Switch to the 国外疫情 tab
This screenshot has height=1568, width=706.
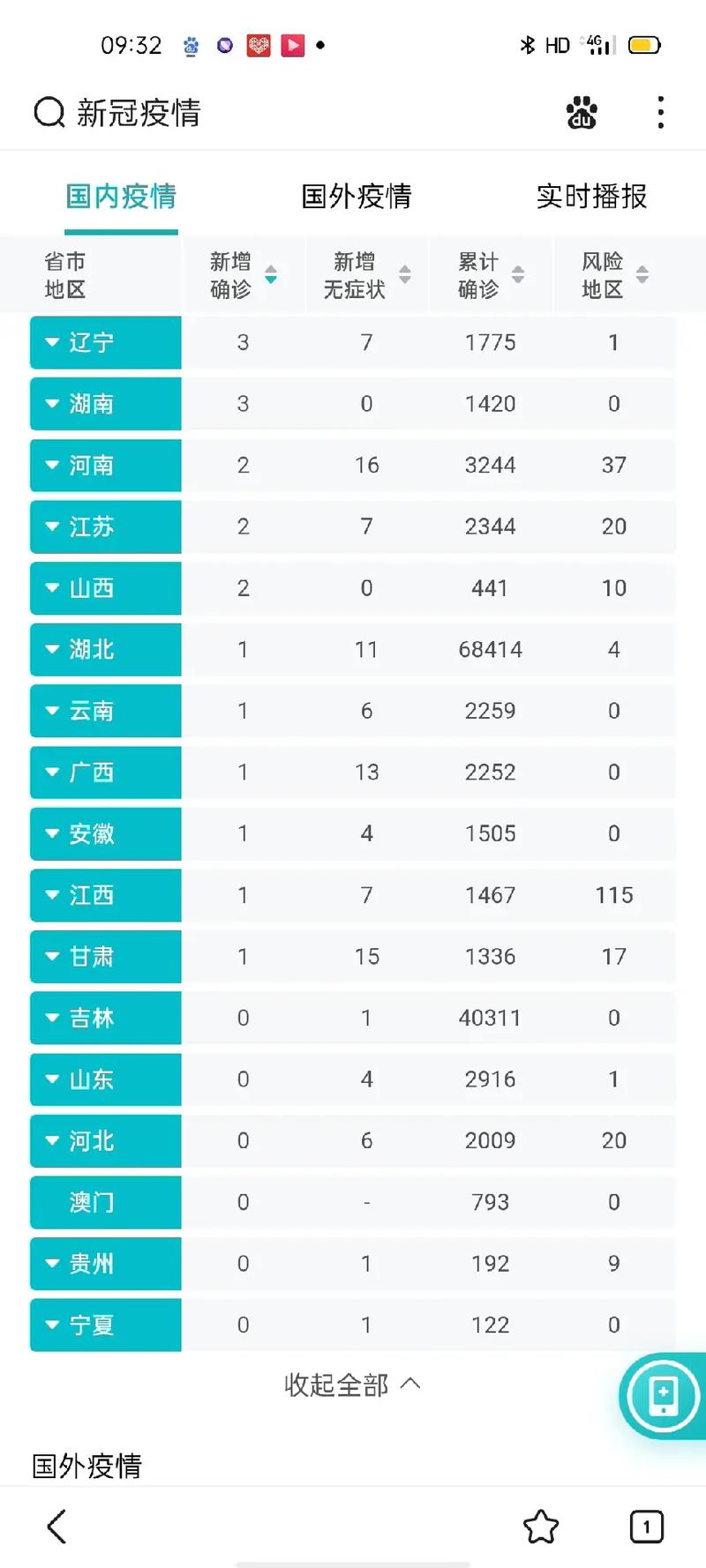click(x=357, y=197)
